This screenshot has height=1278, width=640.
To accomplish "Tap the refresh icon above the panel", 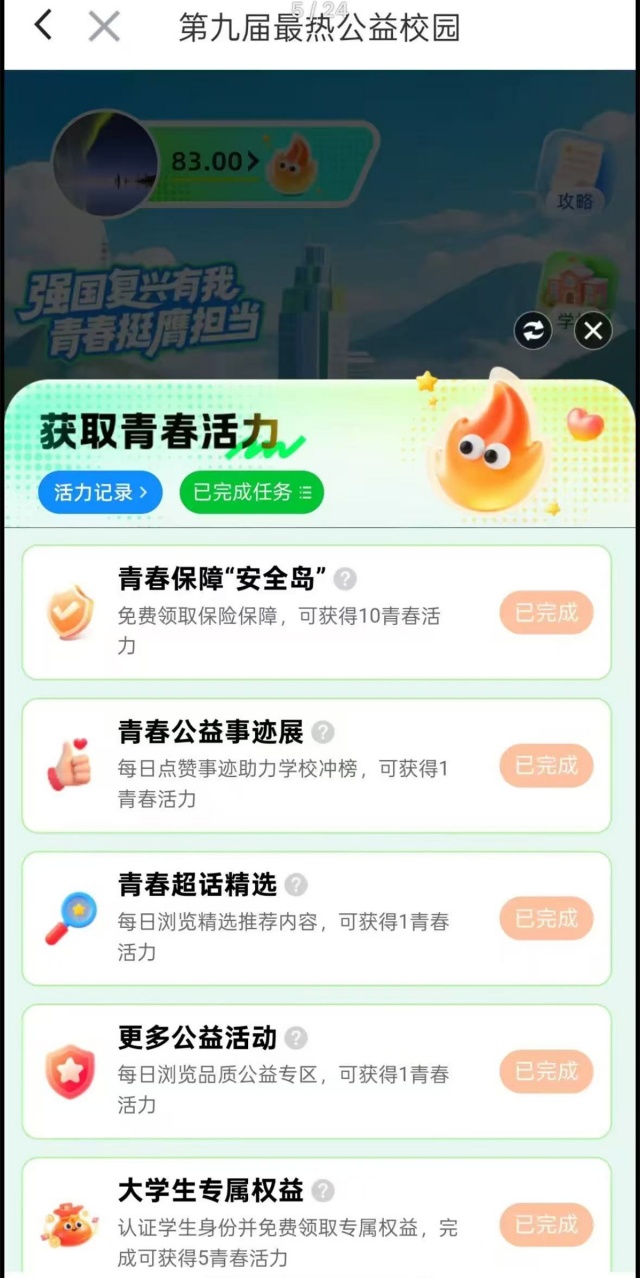I will click(533, 331).
